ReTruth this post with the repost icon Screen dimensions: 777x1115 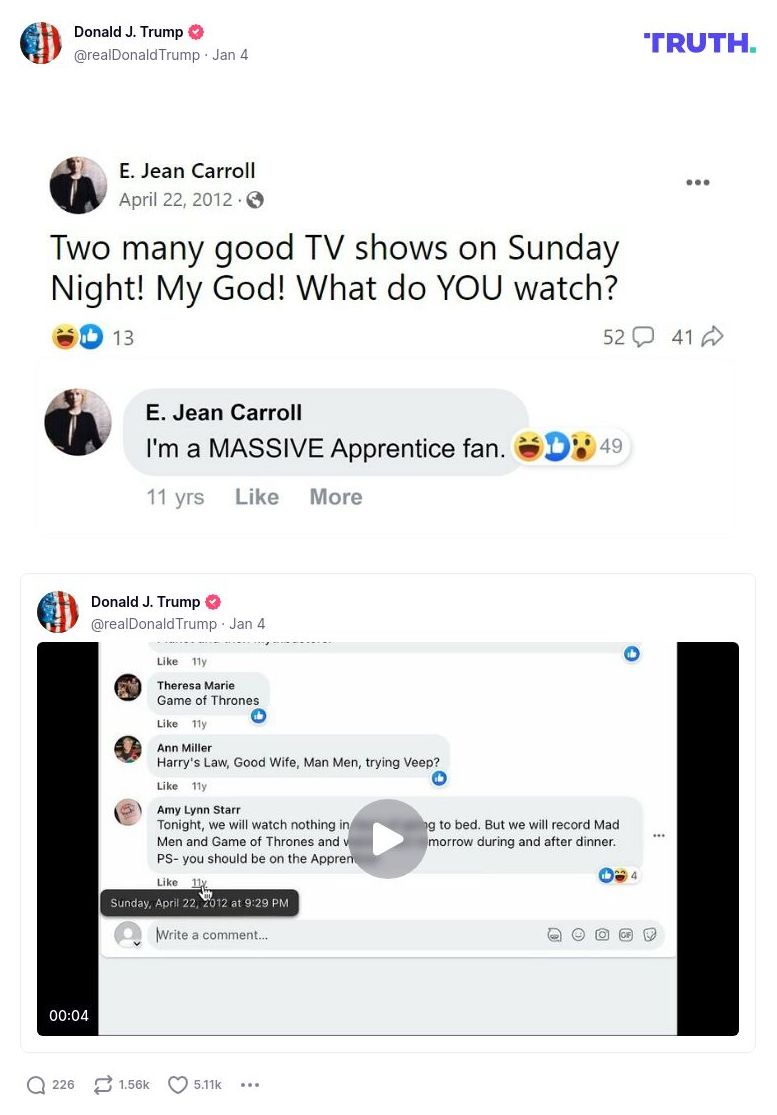tap(103, 1085)
